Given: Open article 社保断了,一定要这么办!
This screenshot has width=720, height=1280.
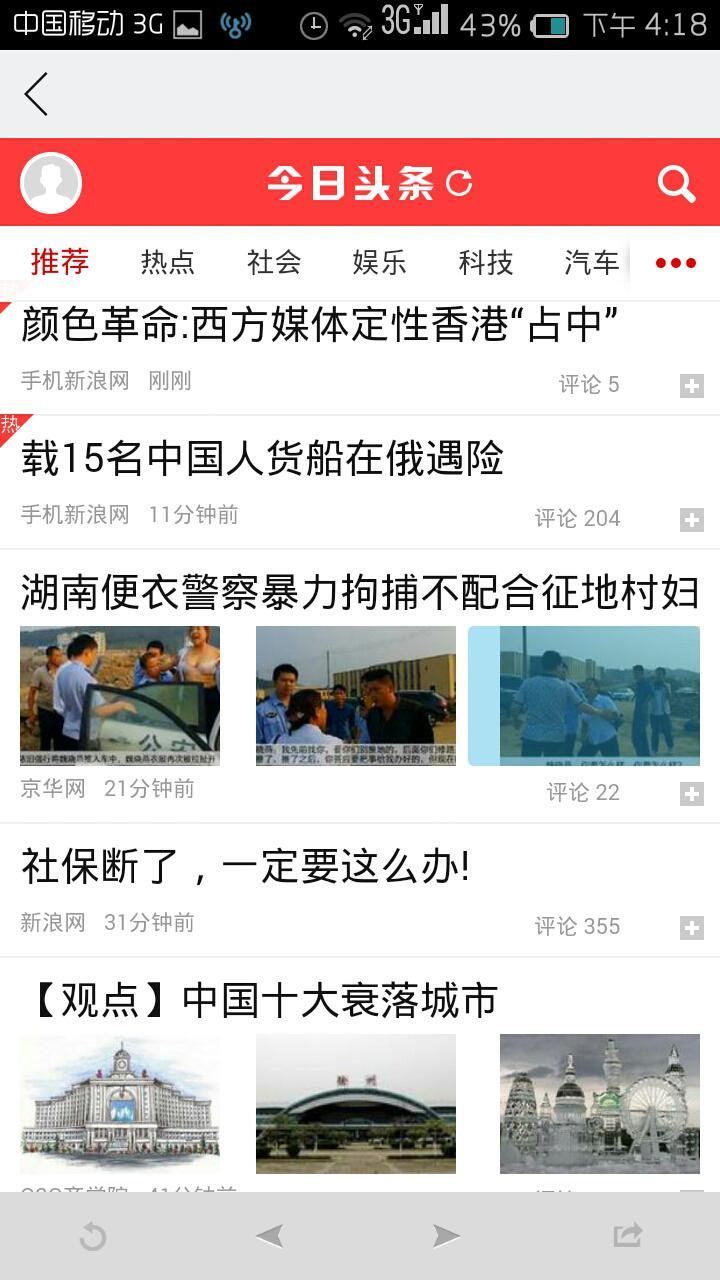Looking at the screenshot, I should [245, 867].
